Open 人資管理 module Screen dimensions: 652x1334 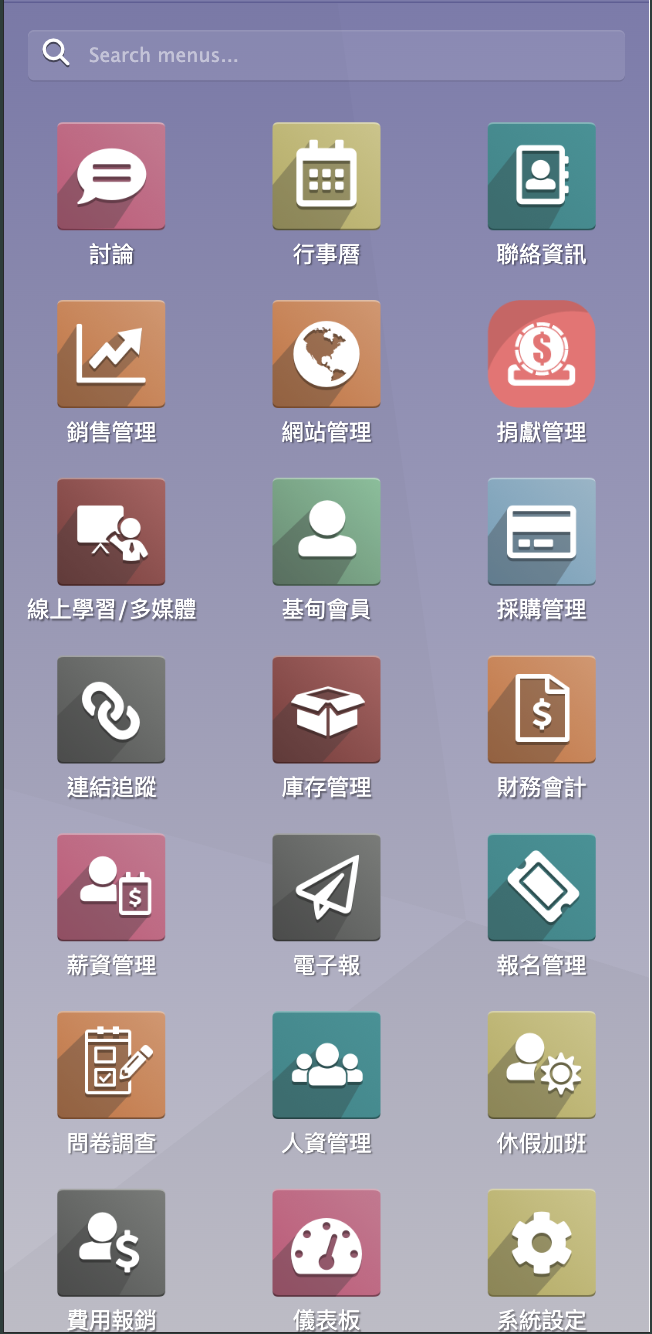coord(326,1065)
